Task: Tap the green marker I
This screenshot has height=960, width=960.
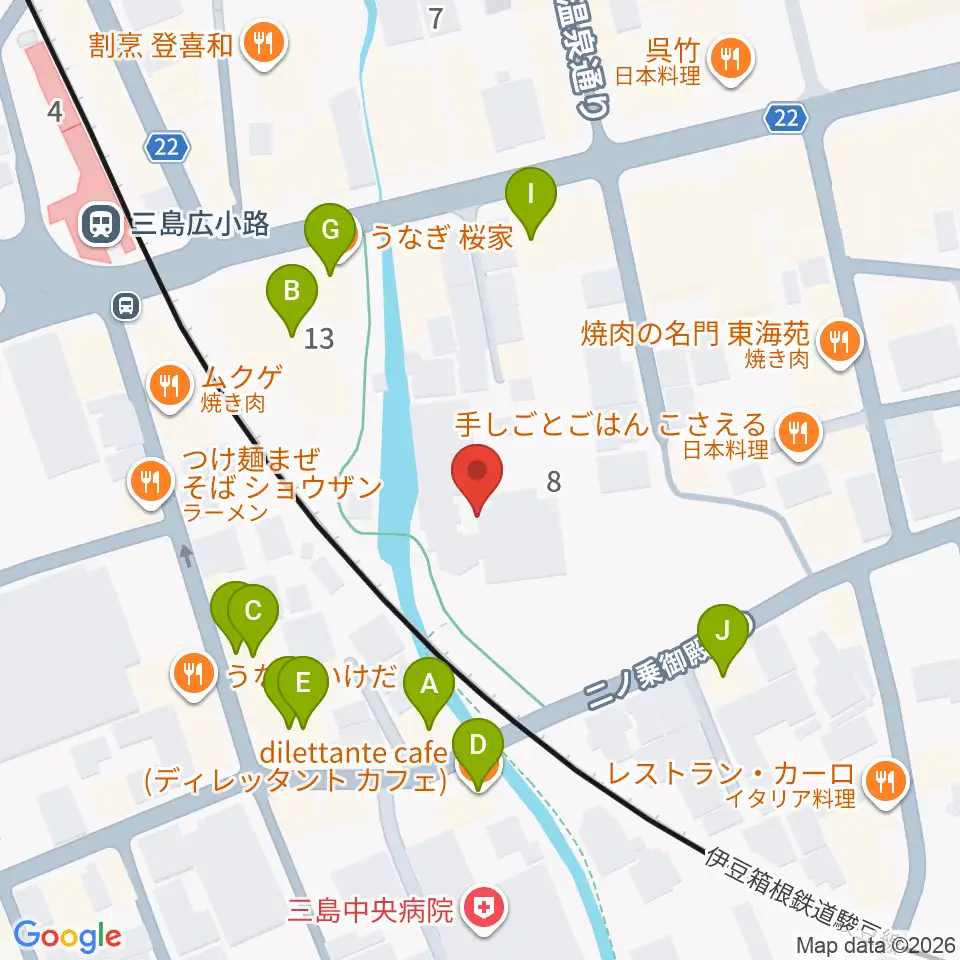Action: [531, 203]
